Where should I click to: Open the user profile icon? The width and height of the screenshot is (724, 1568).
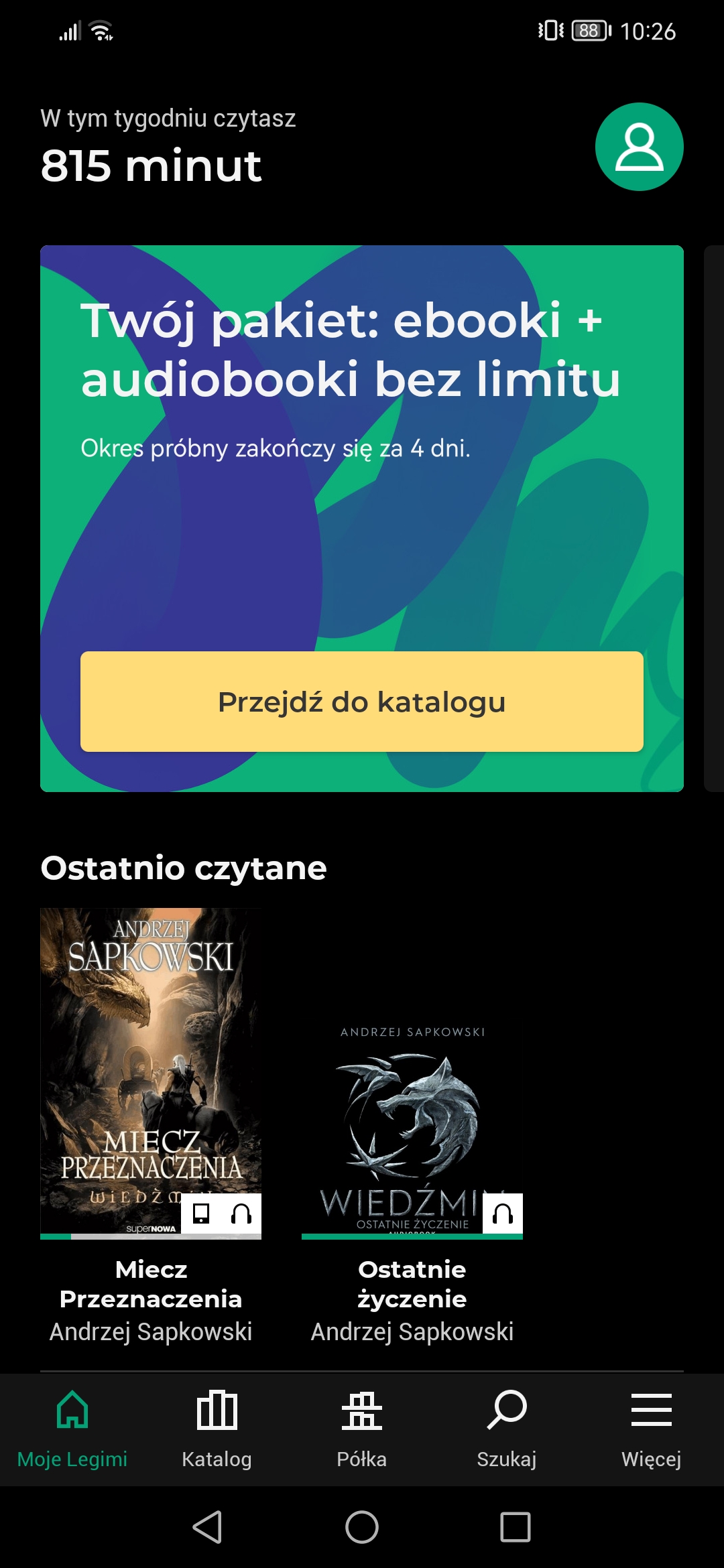pos(639,147)
